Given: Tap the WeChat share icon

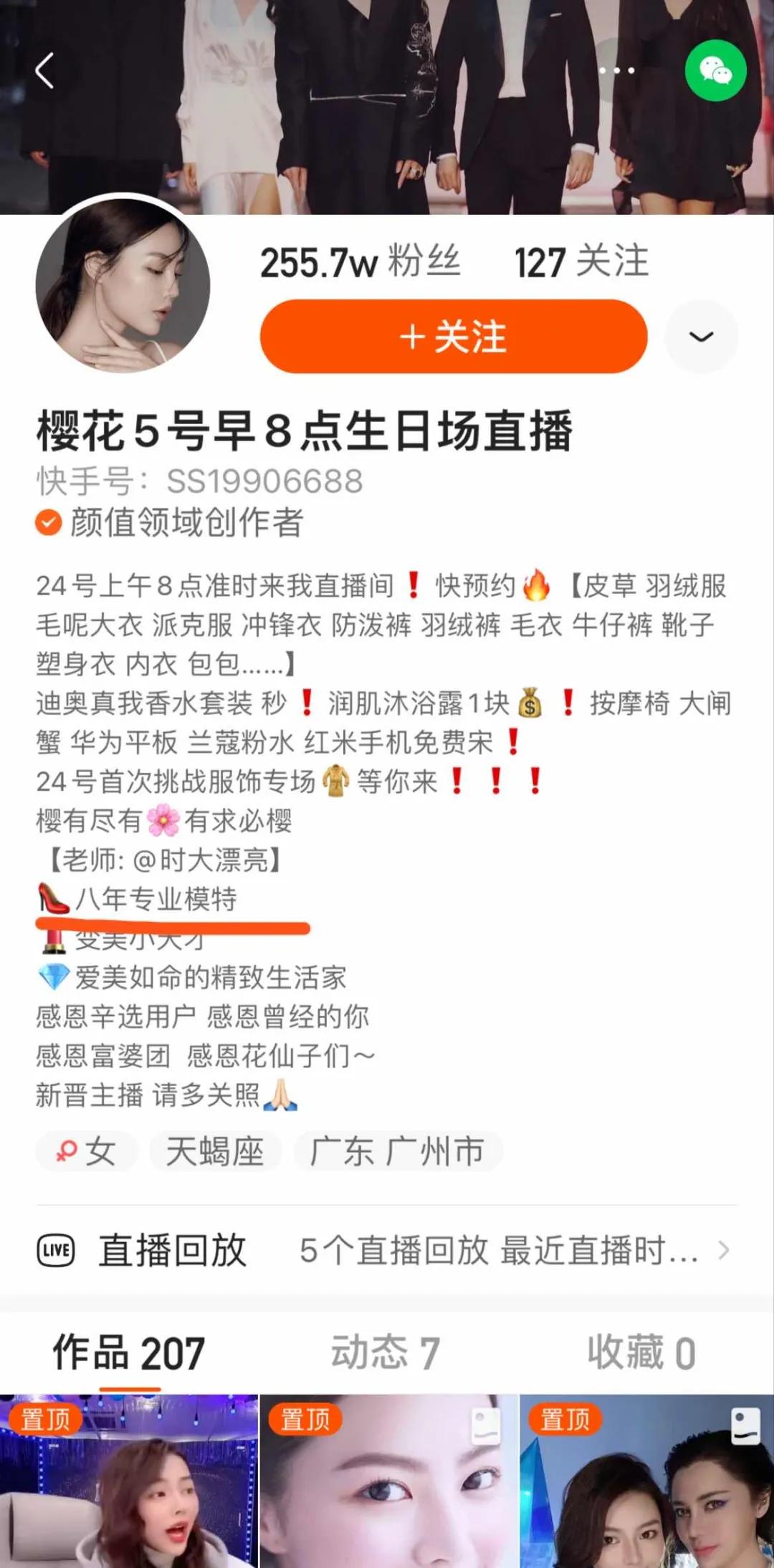Looking at the screenshot, I should click(715, 69).
